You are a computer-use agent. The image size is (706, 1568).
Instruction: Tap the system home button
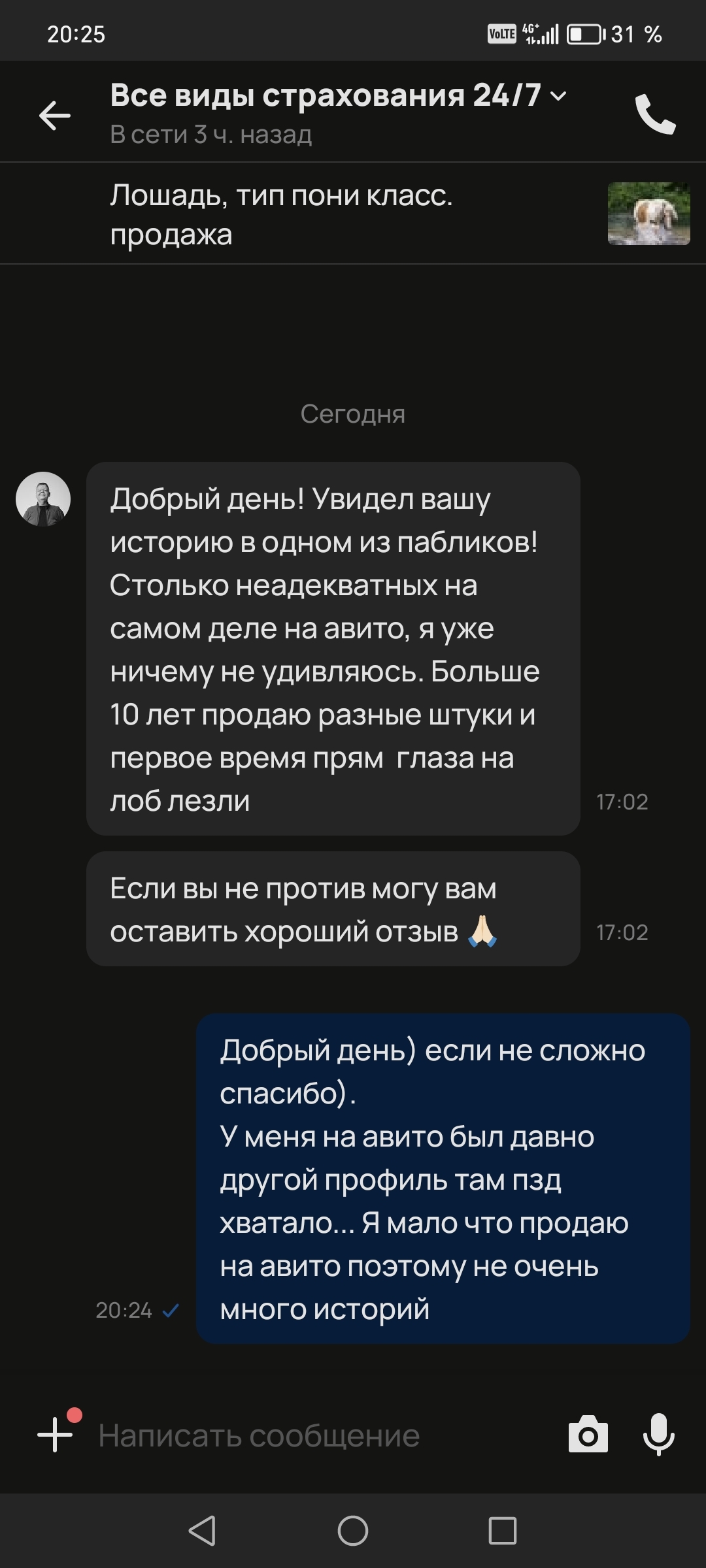pyautogui.click(x=353, y=1530)
